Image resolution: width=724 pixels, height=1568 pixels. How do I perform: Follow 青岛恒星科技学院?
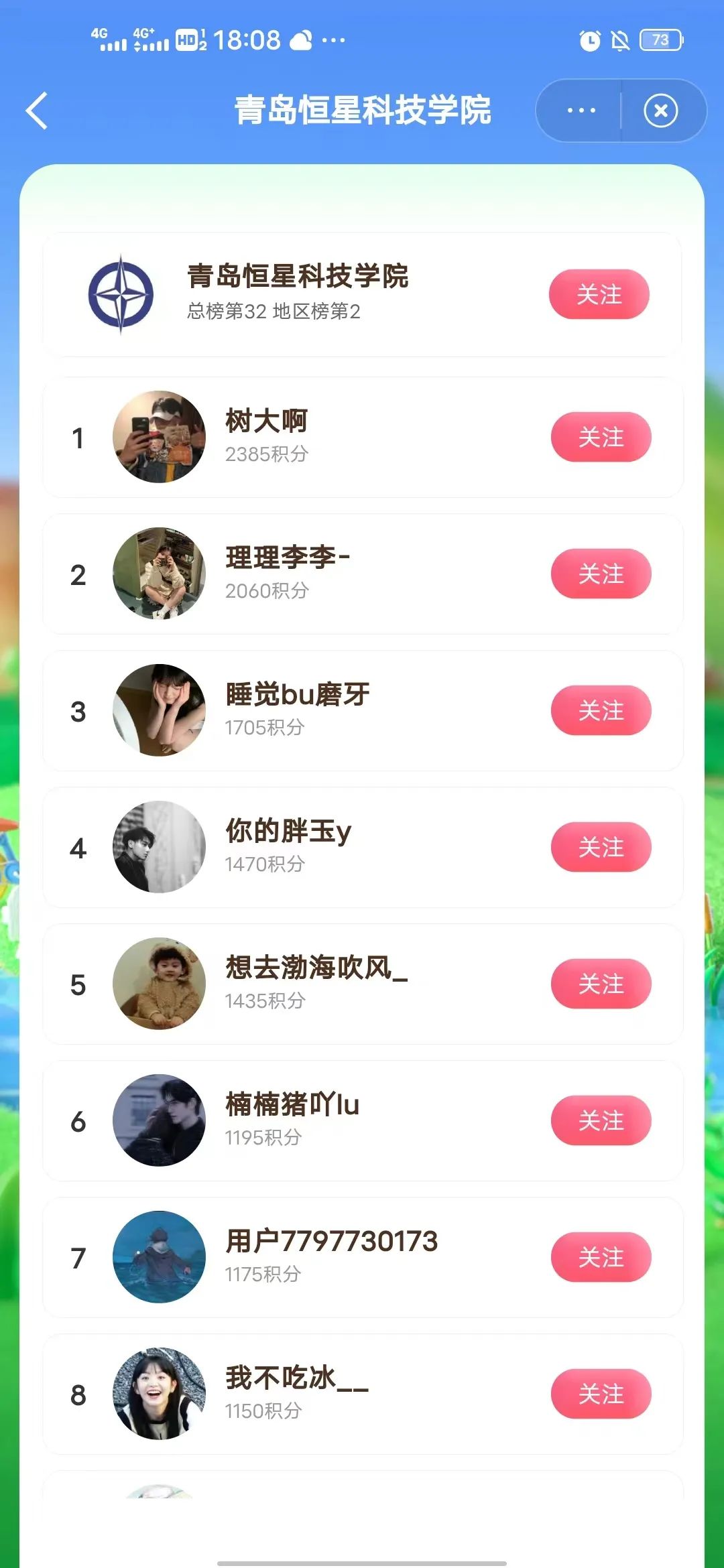(x=599, y=294)
